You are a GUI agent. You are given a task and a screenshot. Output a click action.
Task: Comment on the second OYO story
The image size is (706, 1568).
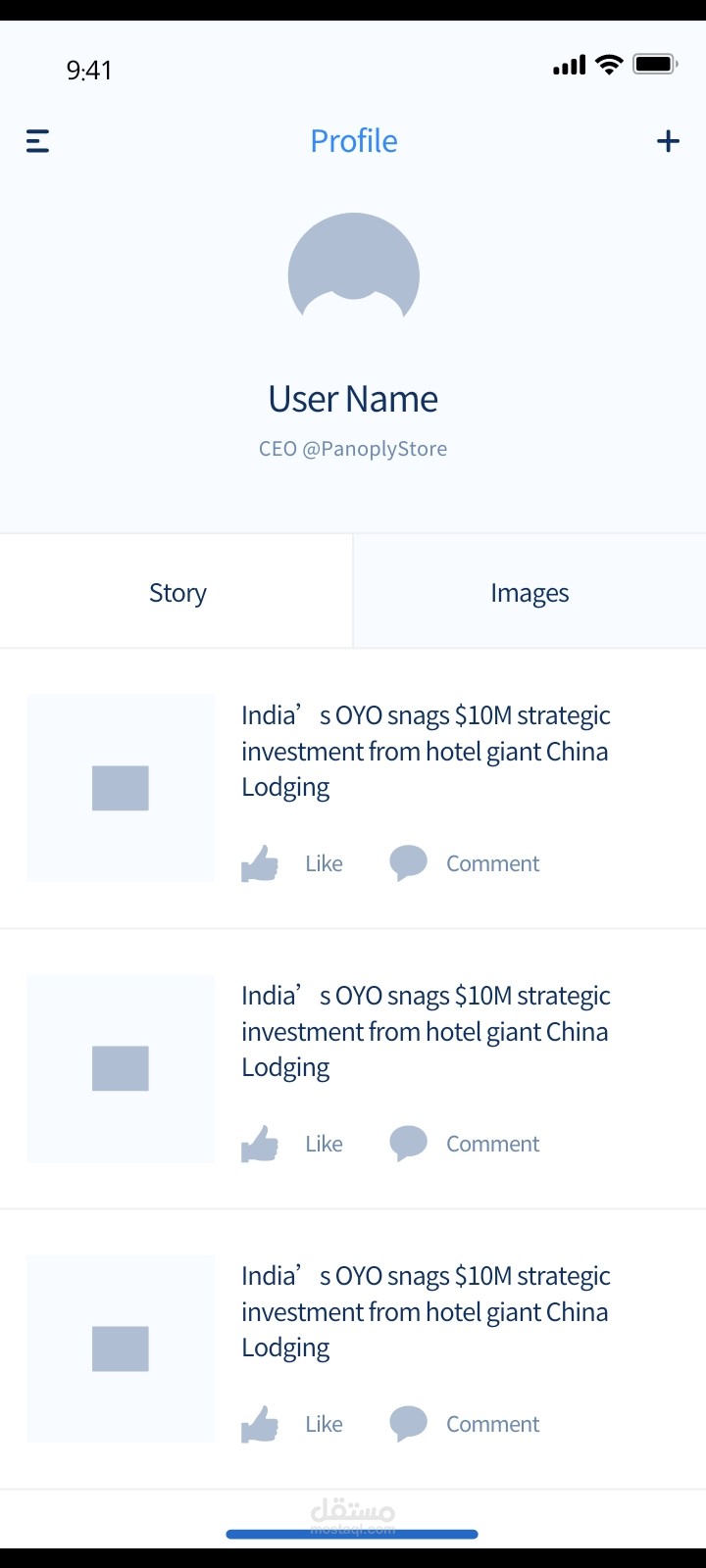pyautogui.click(x=465, y=1144)
